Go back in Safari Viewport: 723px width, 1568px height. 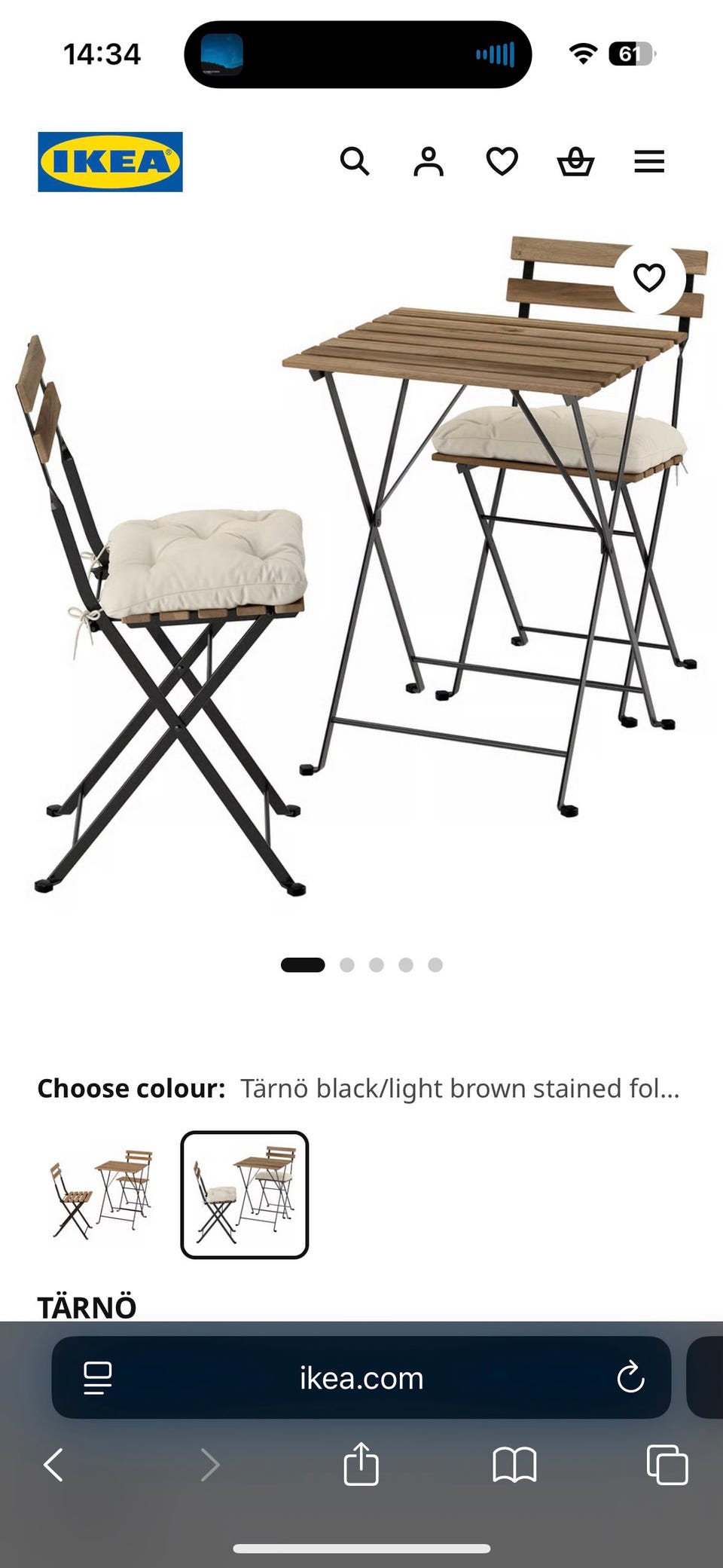(53, 1465)
